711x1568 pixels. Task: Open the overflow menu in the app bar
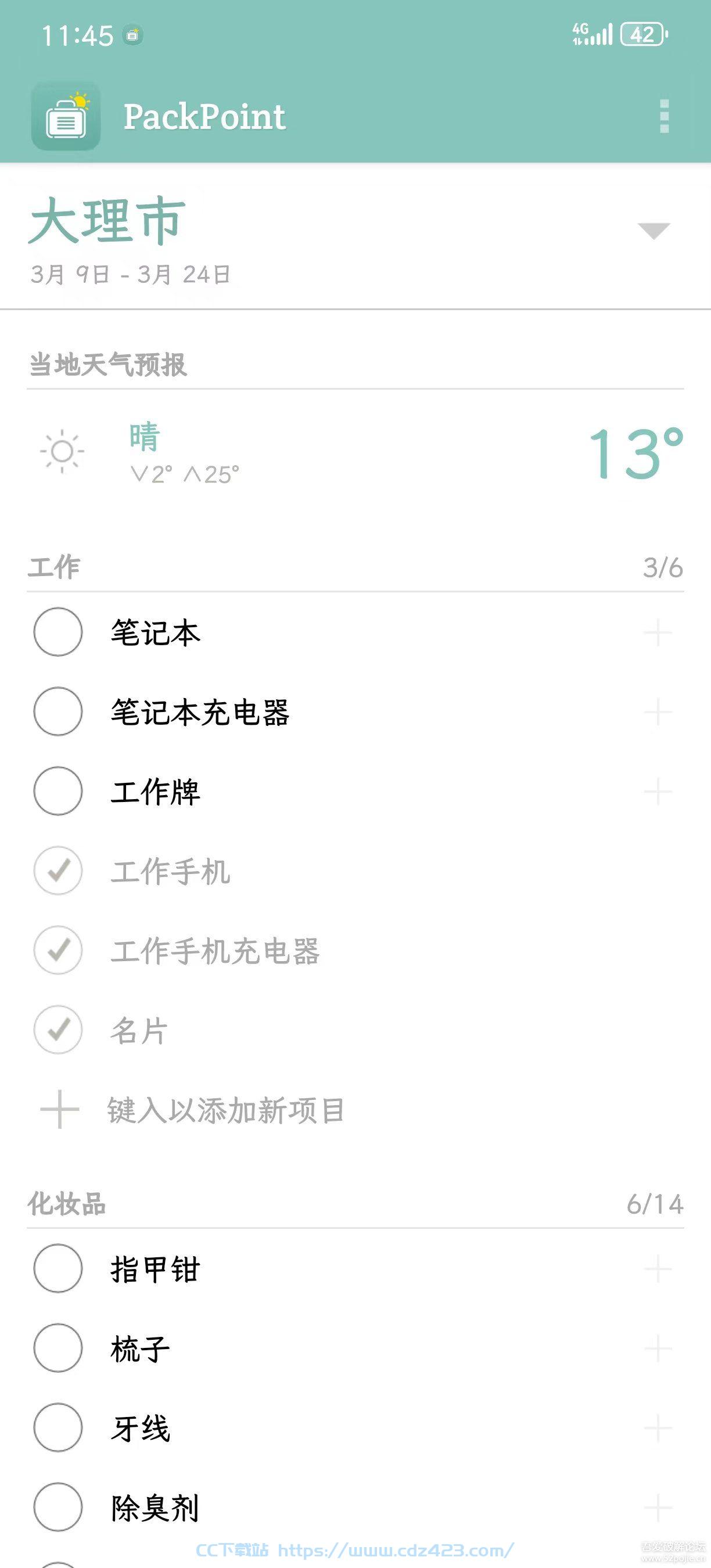click(x=664, y=116)
